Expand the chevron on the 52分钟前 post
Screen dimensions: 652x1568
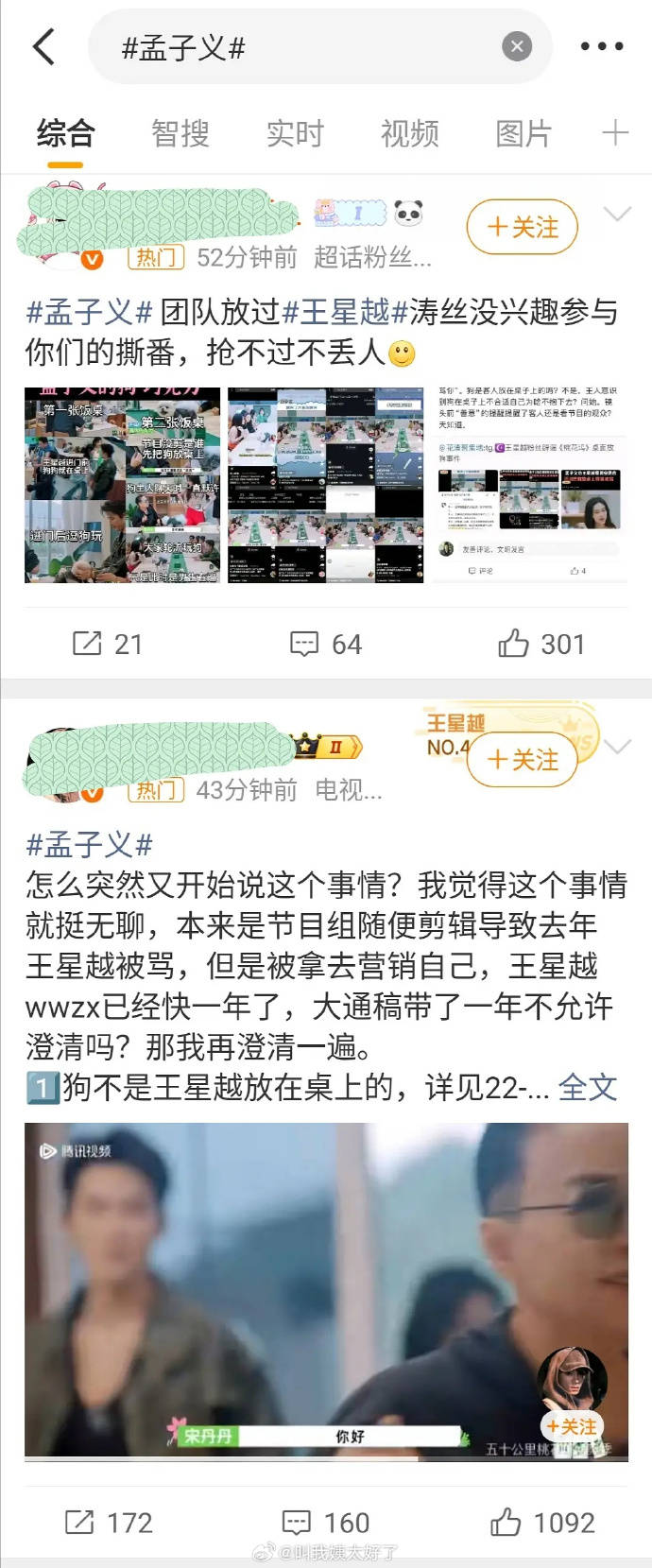click(617, 215)
